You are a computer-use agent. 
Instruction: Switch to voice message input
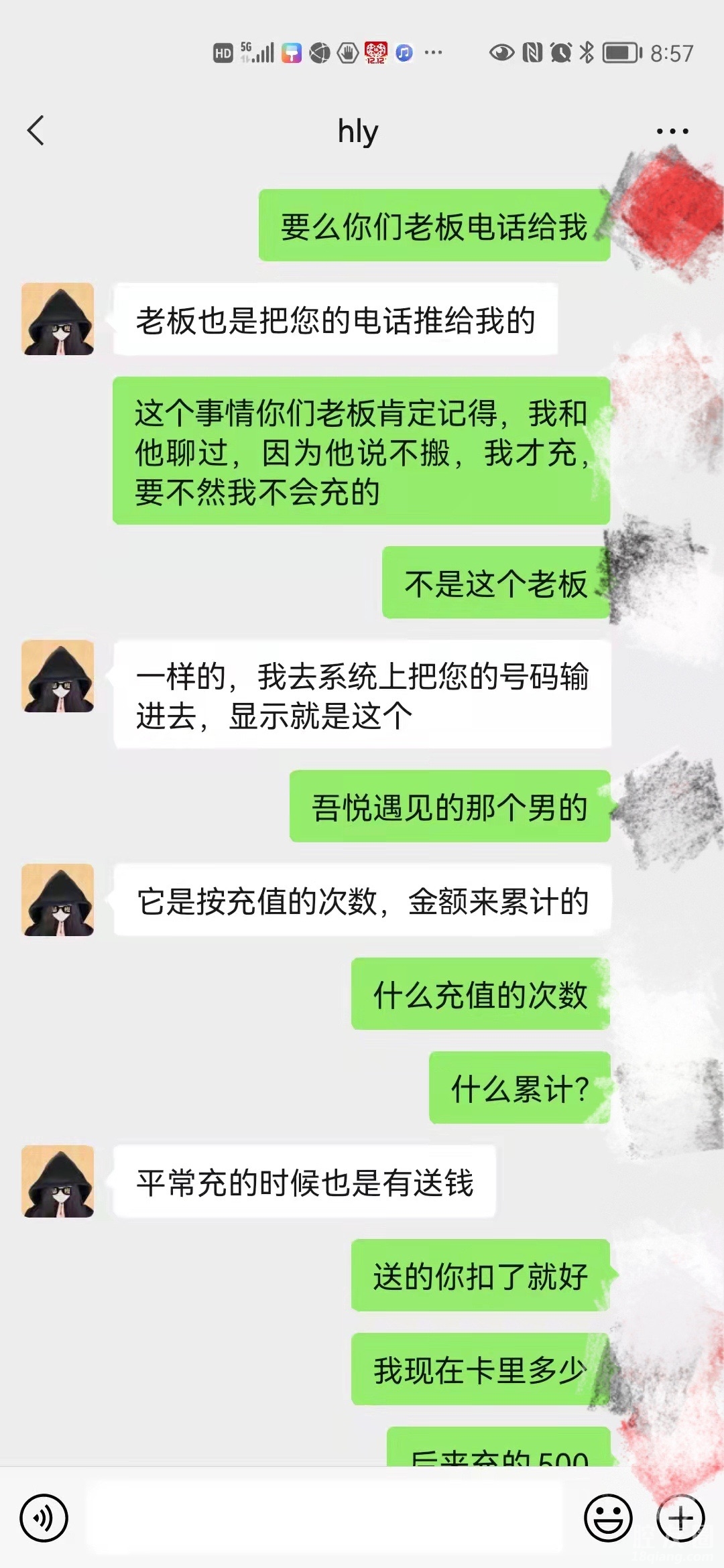pyautogui.click(x=44, y=1518)
